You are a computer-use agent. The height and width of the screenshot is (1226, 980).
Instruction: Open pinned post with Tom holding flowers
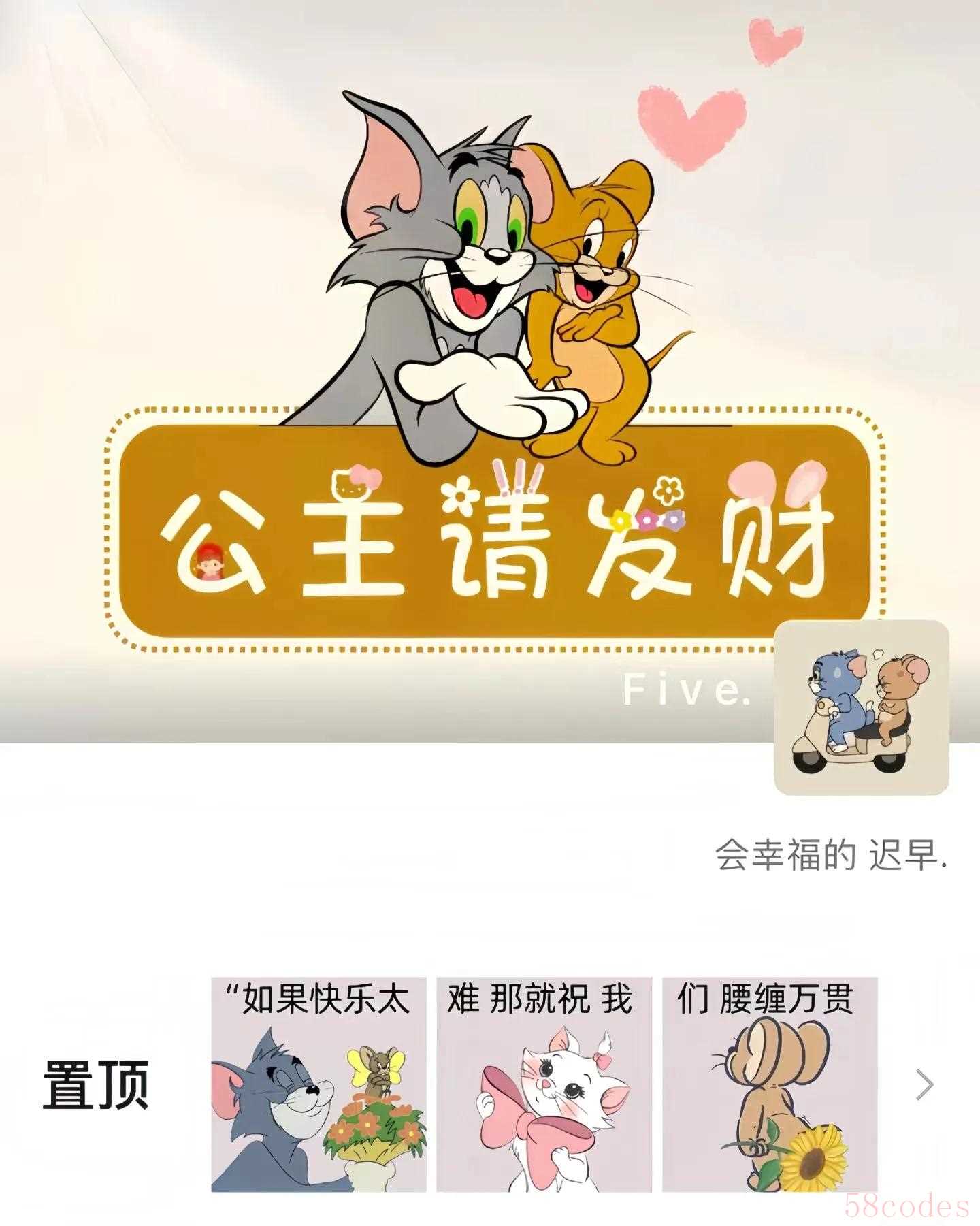318,1084
